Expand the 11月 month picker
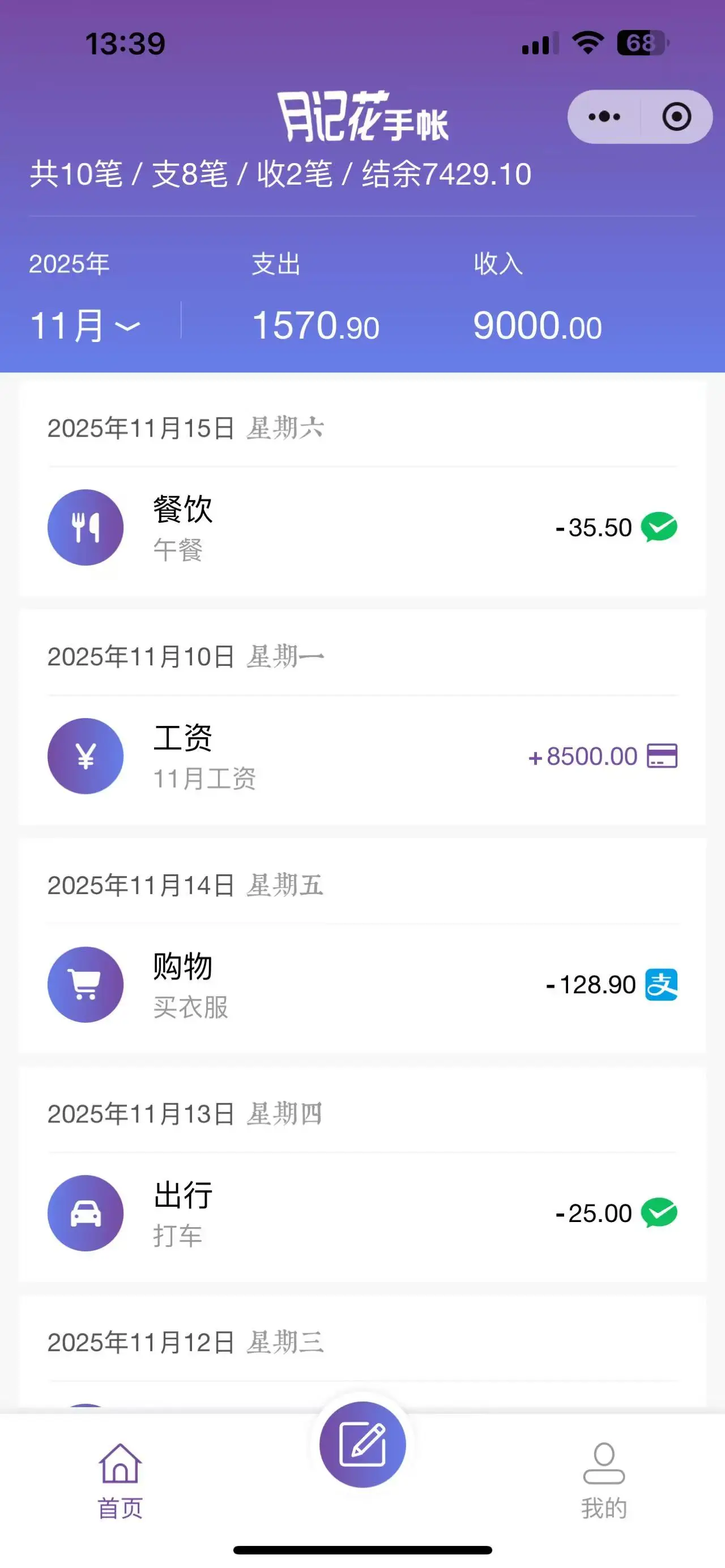This screenshot has height=1568, width=725. pyautogui.click(x=84, y=326)
